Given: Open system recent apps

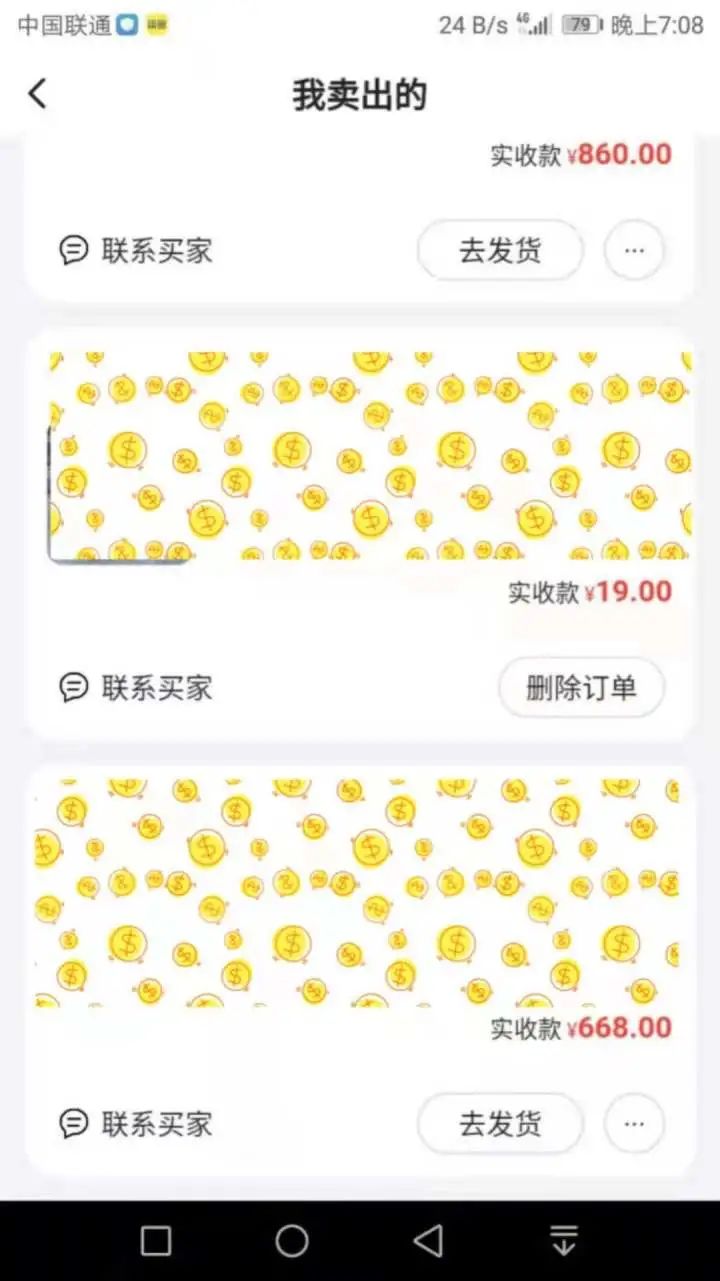Looking at the screenshot, I should 156,1241.
